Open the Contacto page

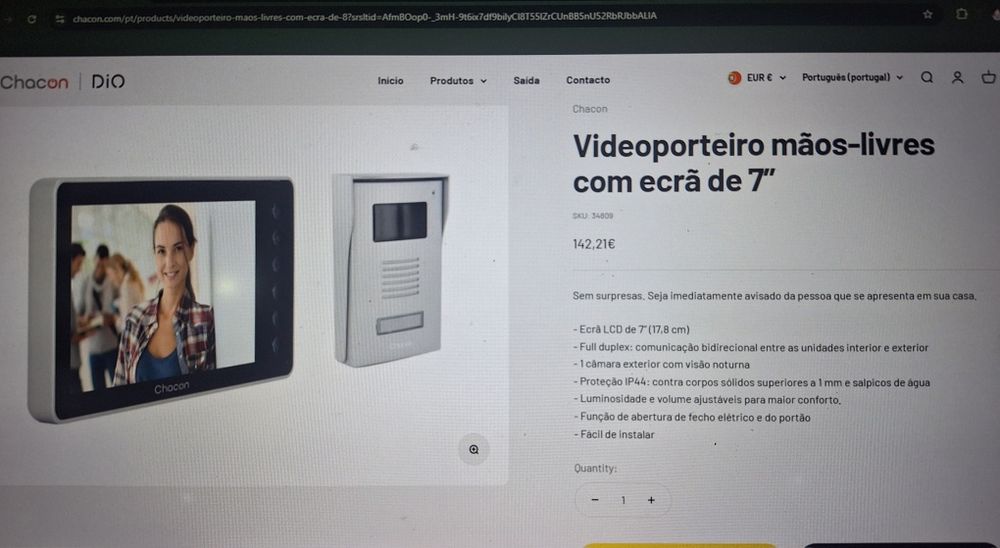tap(587, 80)
